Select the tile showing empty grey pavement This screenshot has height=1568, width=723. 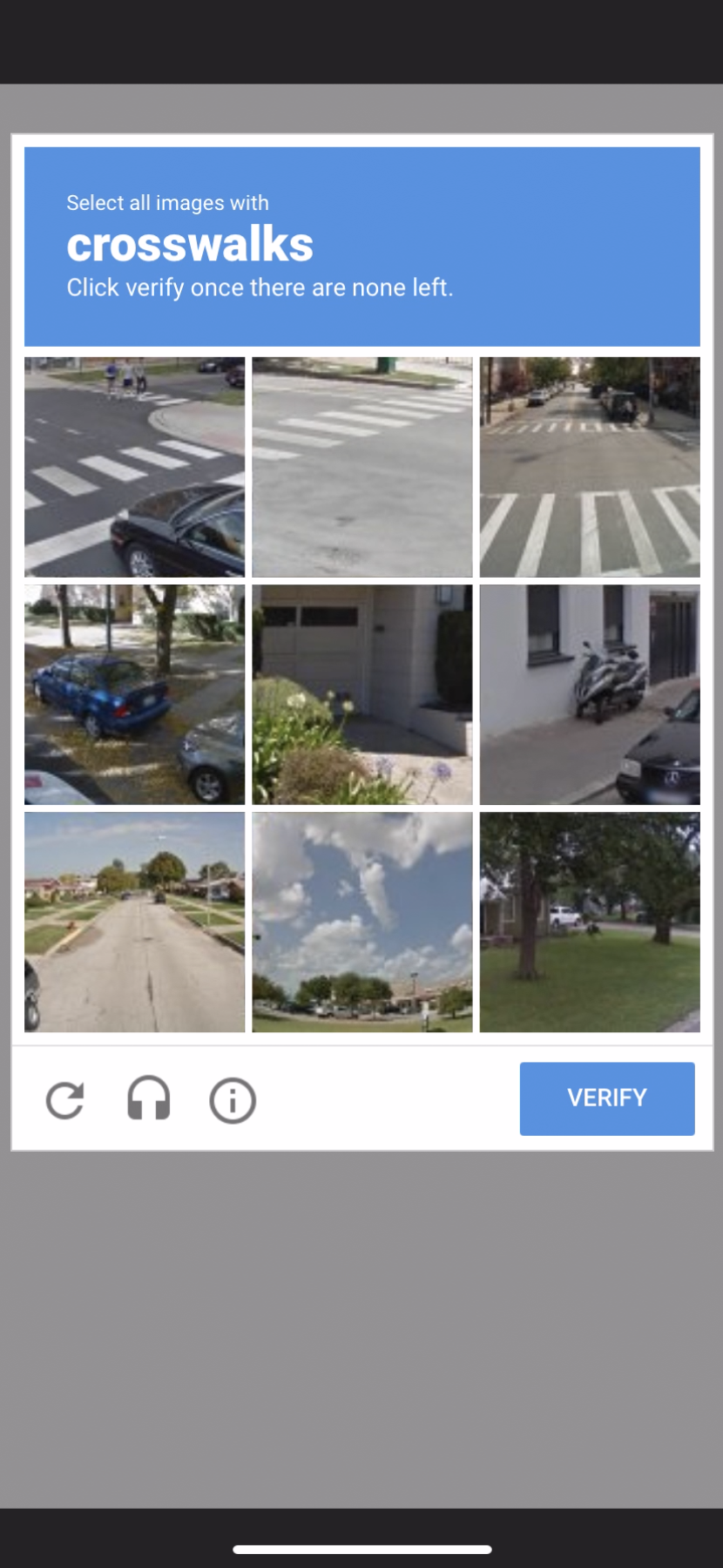(x=362, y=467)
